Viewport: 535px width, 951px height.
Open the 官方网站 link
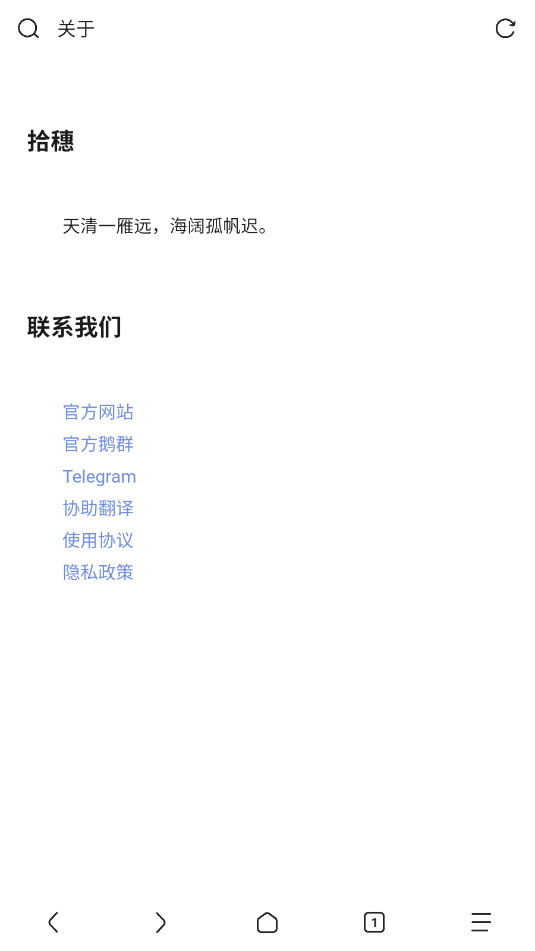[x=98, y=412]
